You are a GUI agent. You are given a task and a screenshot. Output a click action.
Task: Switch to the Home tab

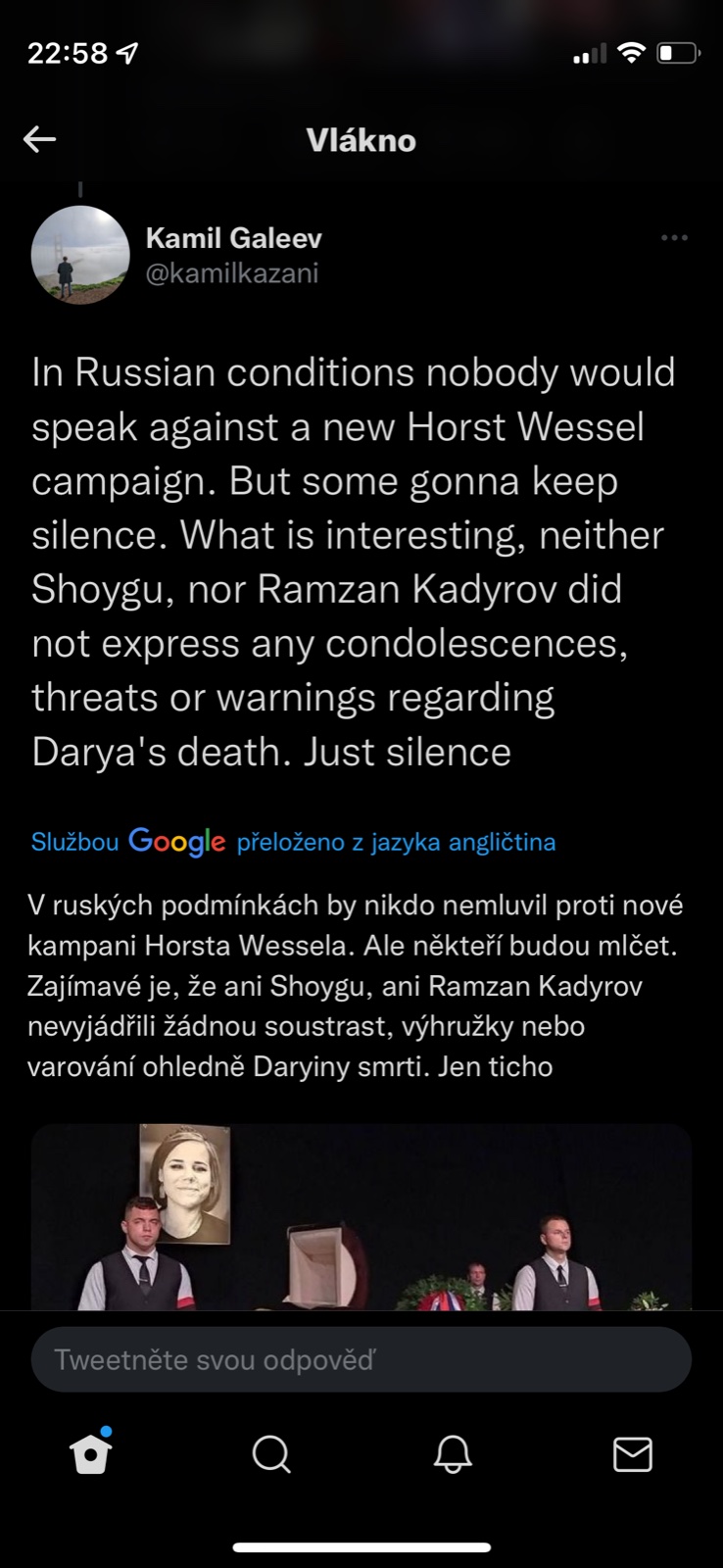tap(91, 1453)
